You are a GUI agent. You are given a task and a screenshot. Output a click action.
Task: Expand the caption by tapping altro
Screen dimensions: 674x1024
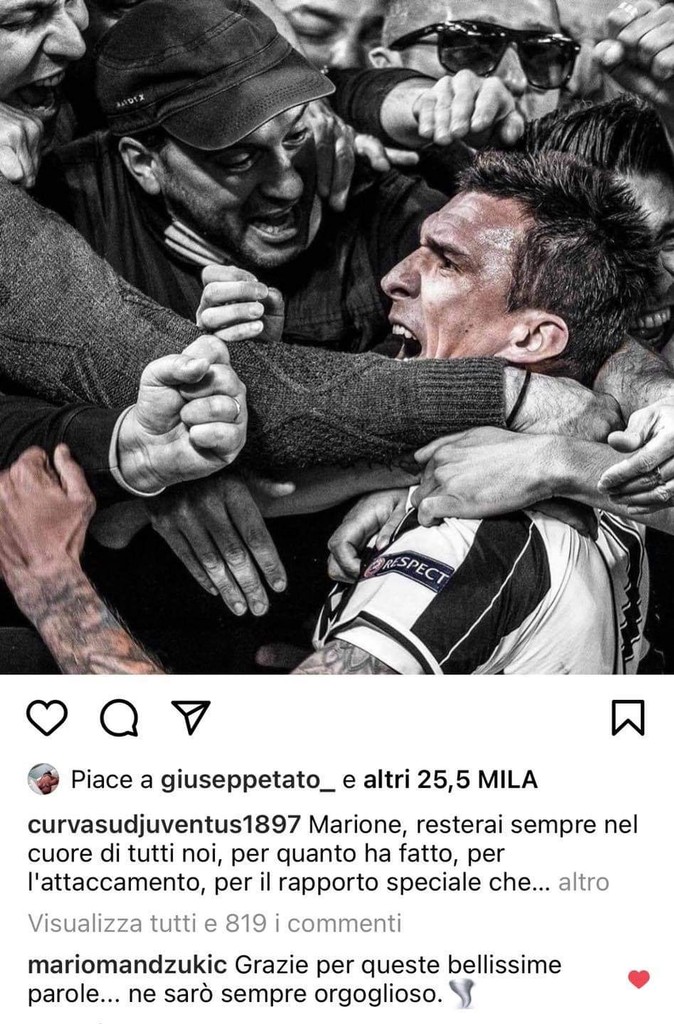click(x=583, y=883)
